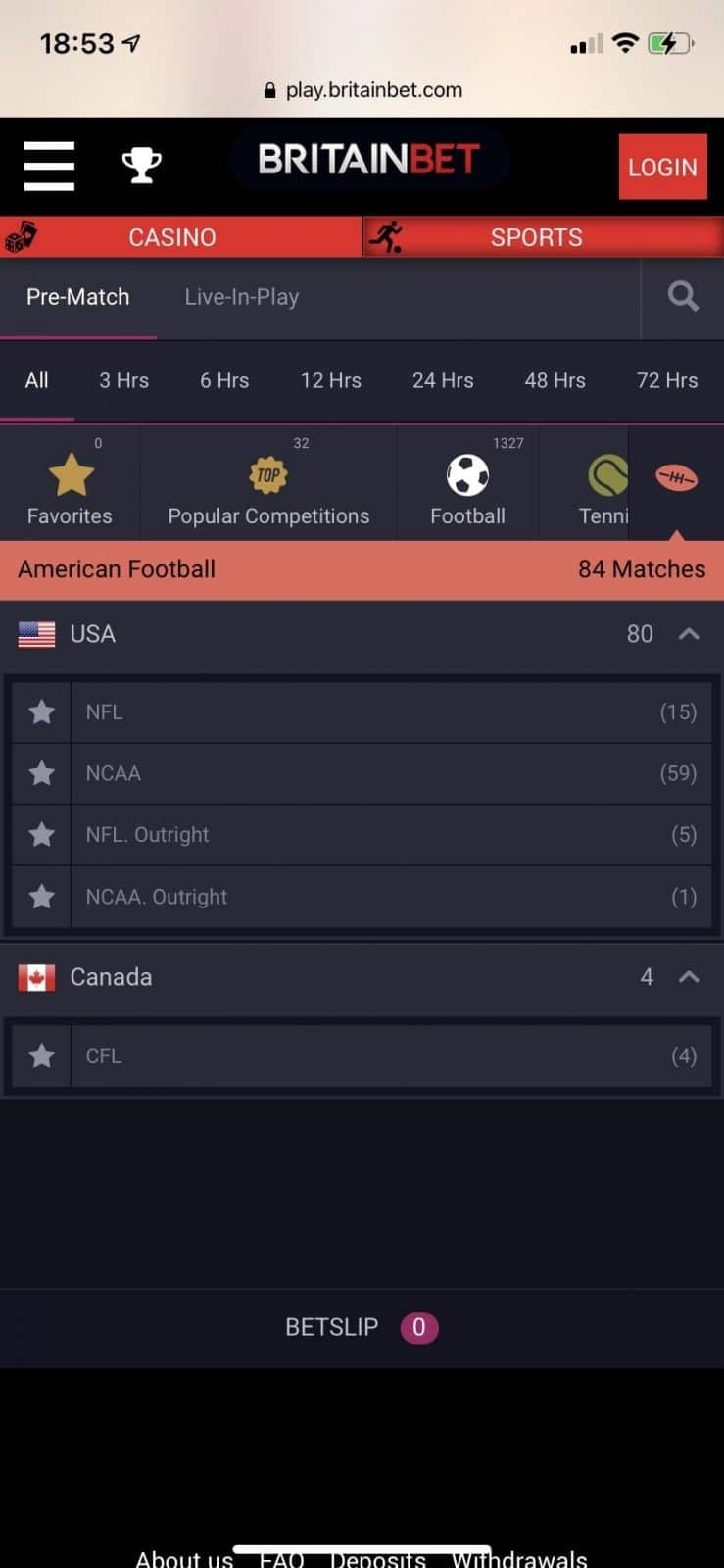Switch to the SPORTS section
This screenshot has height=1568, width=724.
(536, 237)
